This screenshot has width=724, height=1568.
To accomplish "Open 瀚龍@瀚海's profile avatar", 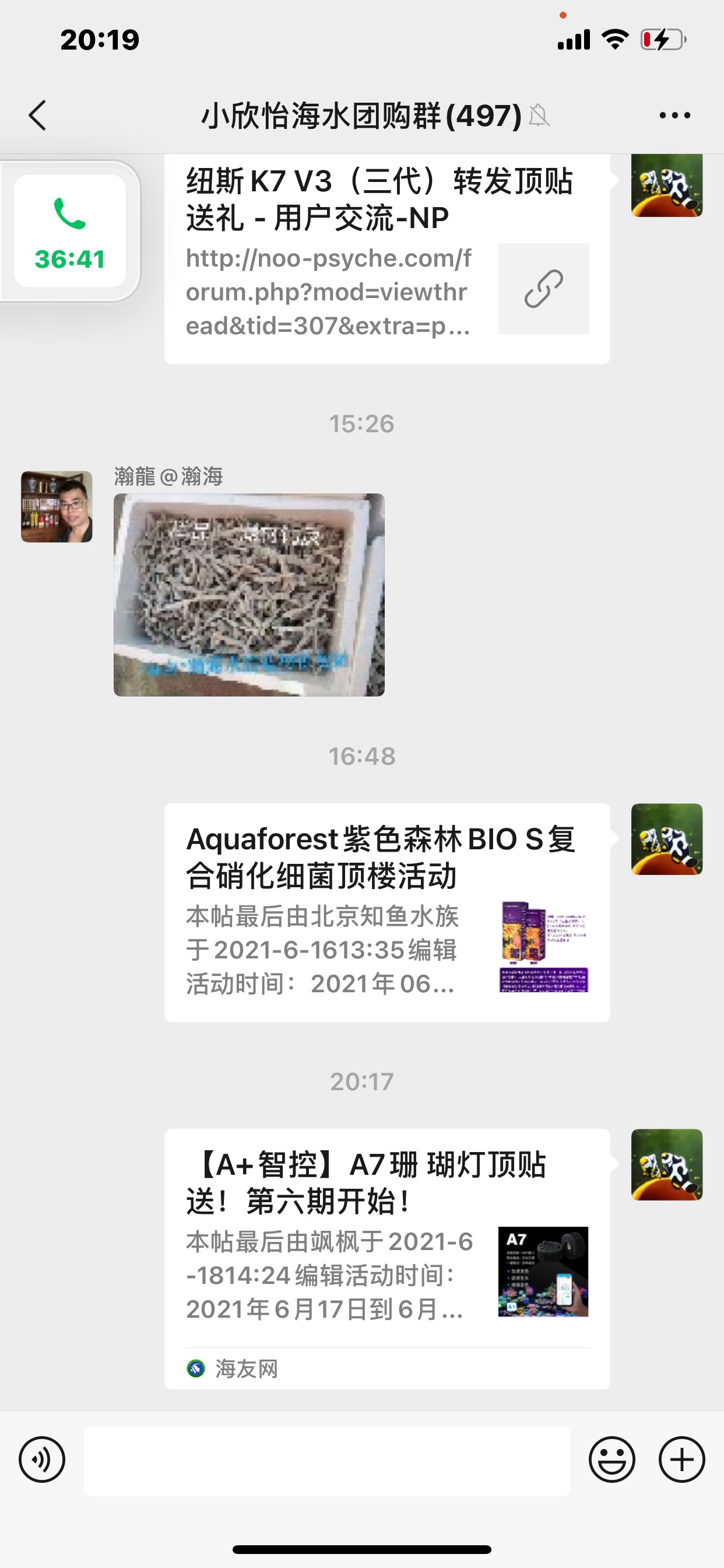I will coord(57,506).
